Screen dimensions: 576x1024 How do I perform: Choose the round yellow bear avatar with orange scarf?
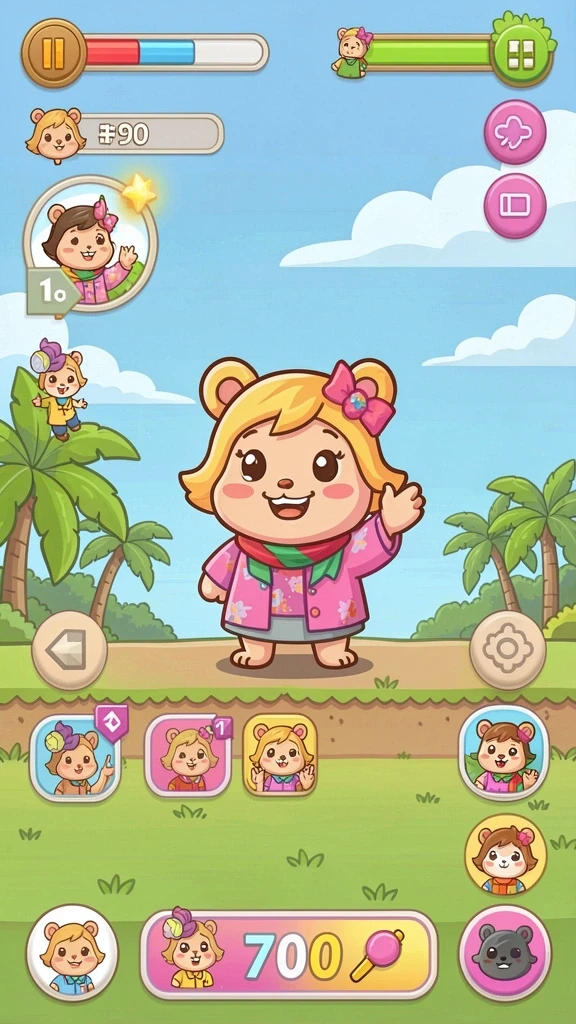pos(505,854)
